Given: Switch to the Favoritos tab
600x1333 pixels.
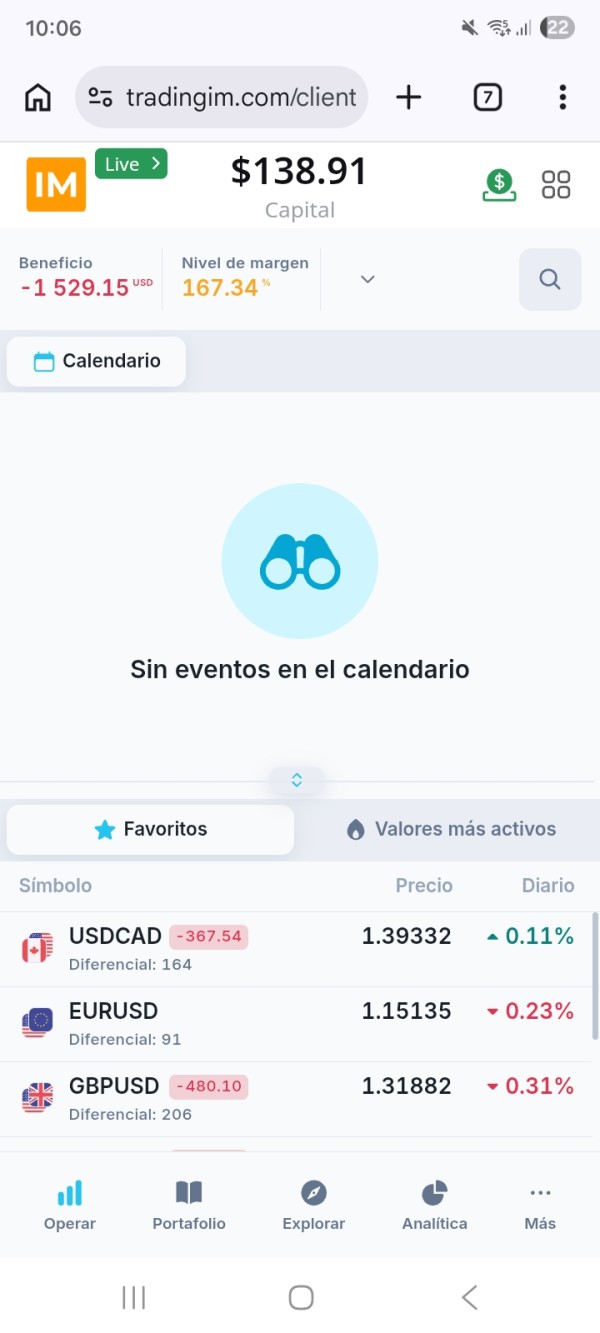Looking at the screenshot, I should (x=151, y=829).
